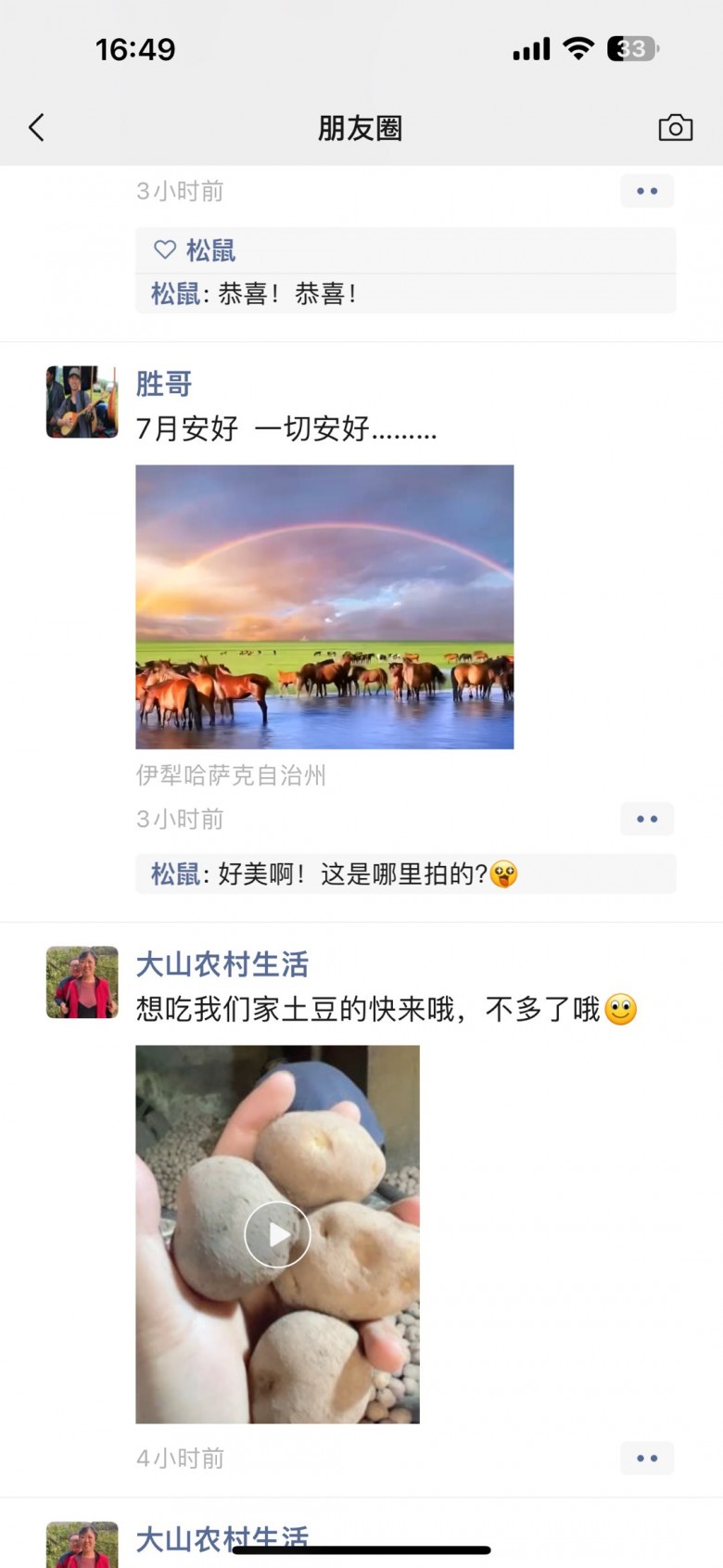Open 大山农村生活 avatar on the potato post
The image size is (723, 1568).
(x=82, y=982)
